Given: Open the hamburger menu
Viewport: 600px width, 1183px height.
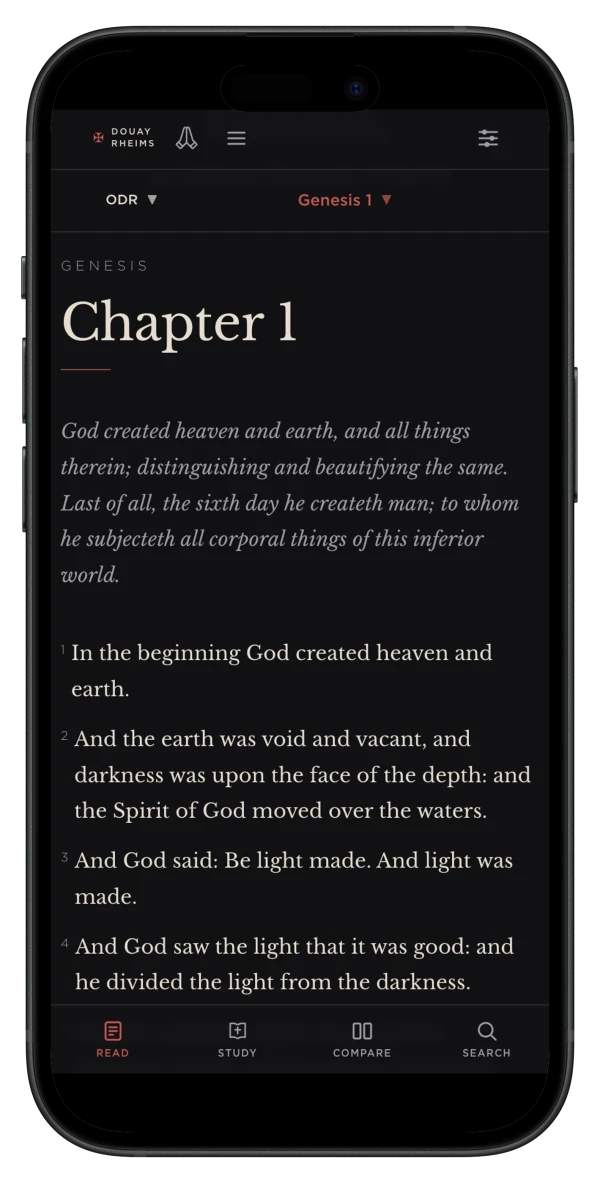Looking at the screenshot, I should 236,139.
